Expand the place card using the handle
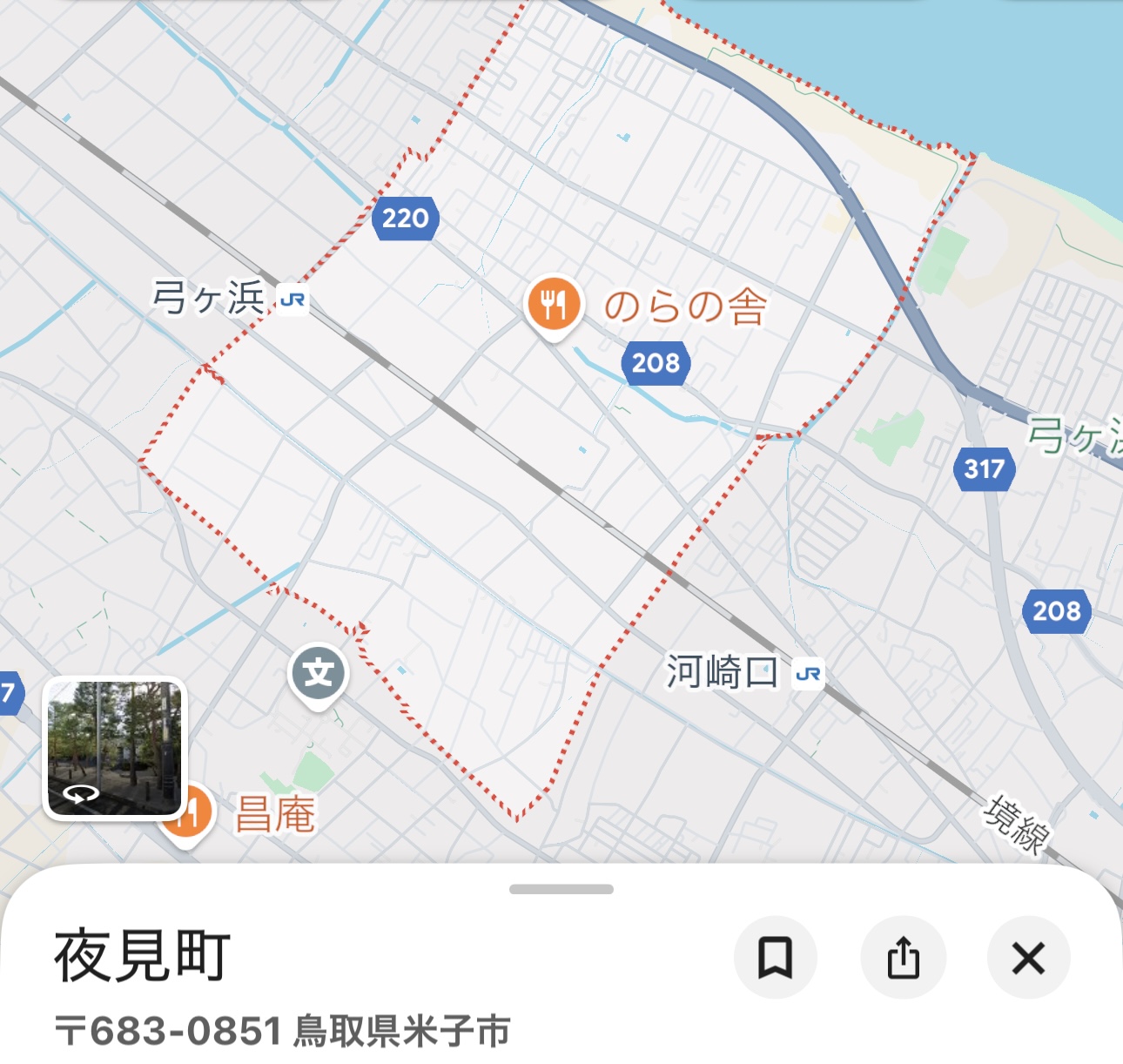This screenshot has width=1123, height=1064. 561,889
